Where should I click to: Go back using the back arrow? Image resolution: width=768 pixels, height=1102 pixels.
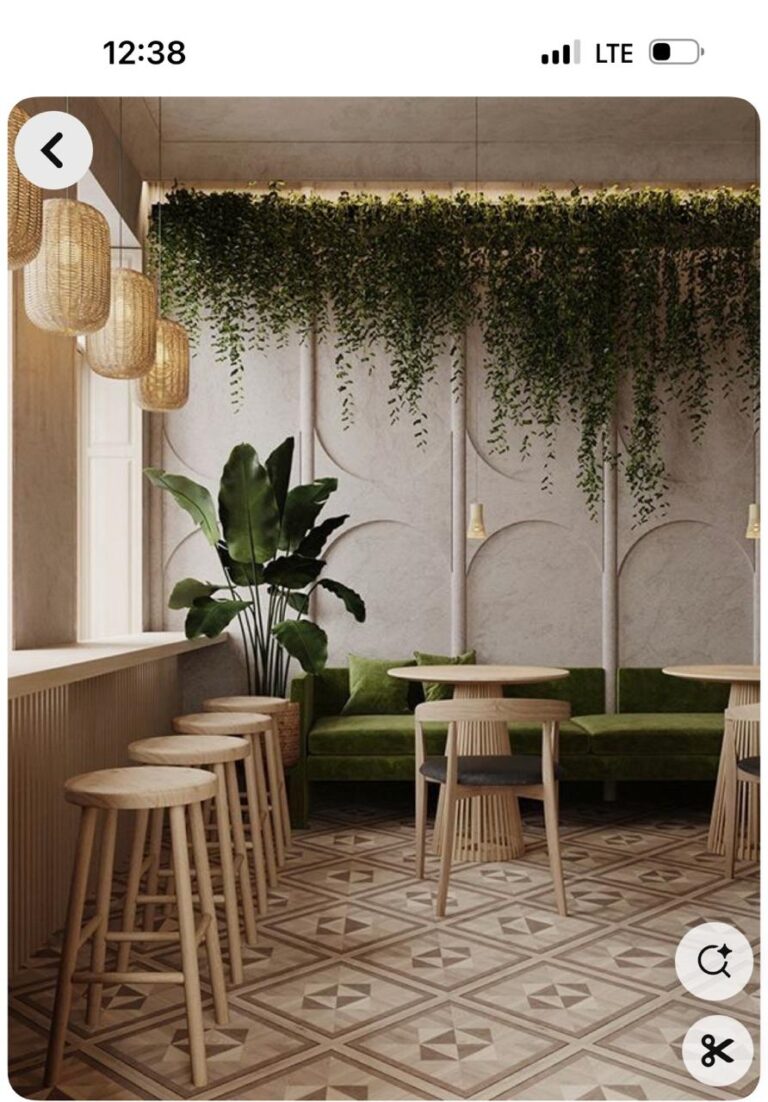[53, 150]
